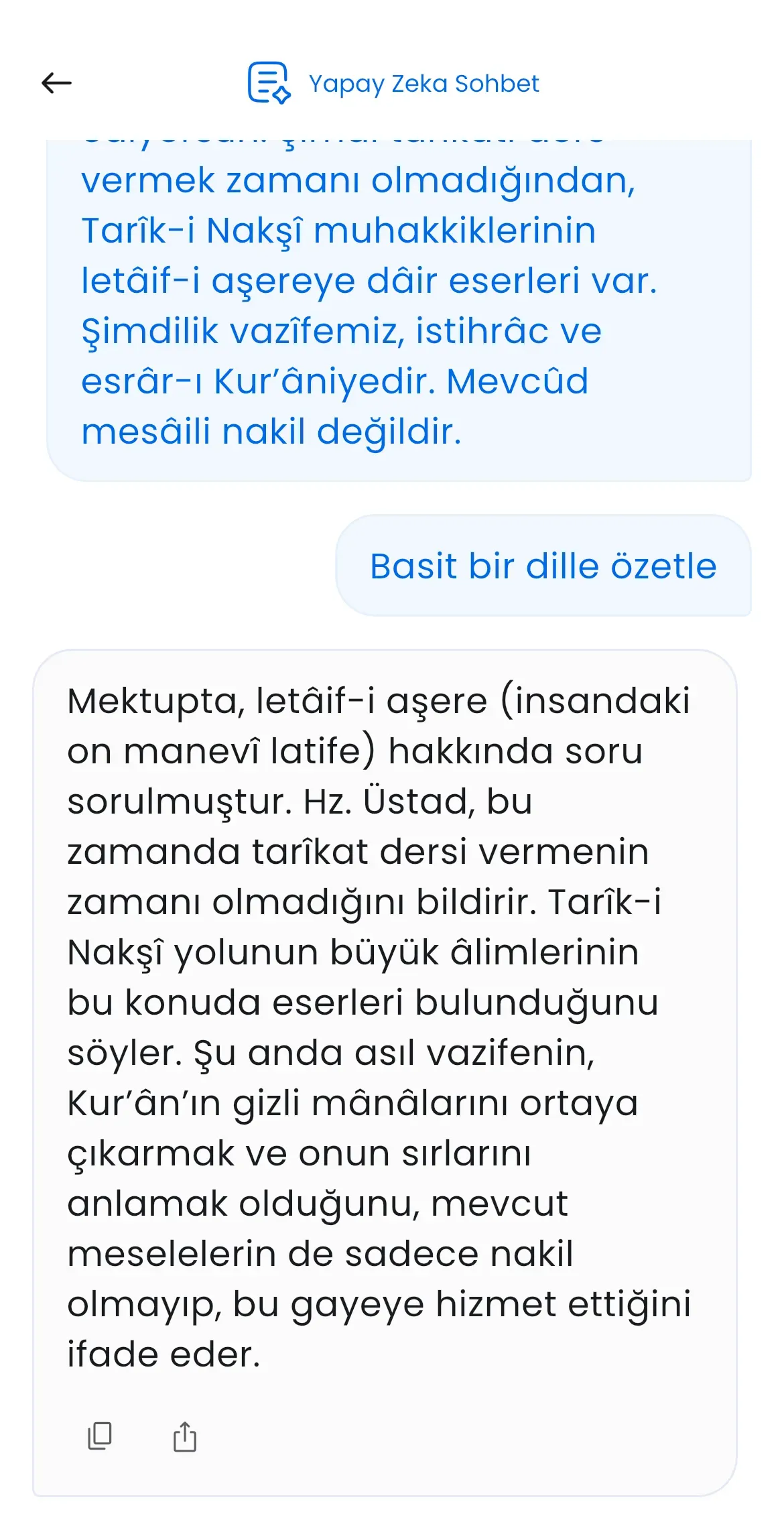Image resolution: width=784 pixels, height=1524 pixels.
Task: Tap the chat header bar area
Action: pos(392,82)
